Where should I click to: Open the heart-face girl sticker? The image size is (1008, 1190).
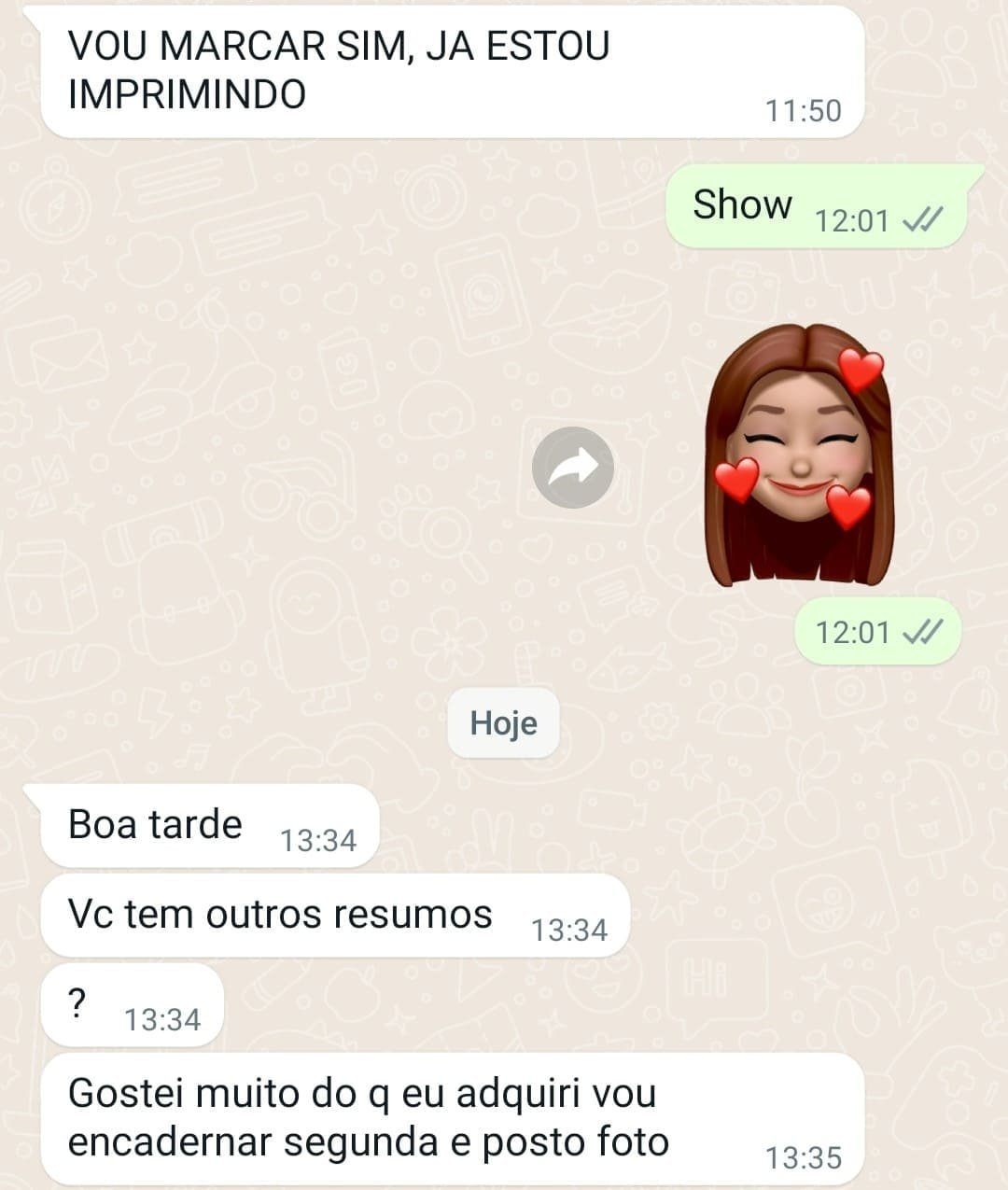[799, 455]
